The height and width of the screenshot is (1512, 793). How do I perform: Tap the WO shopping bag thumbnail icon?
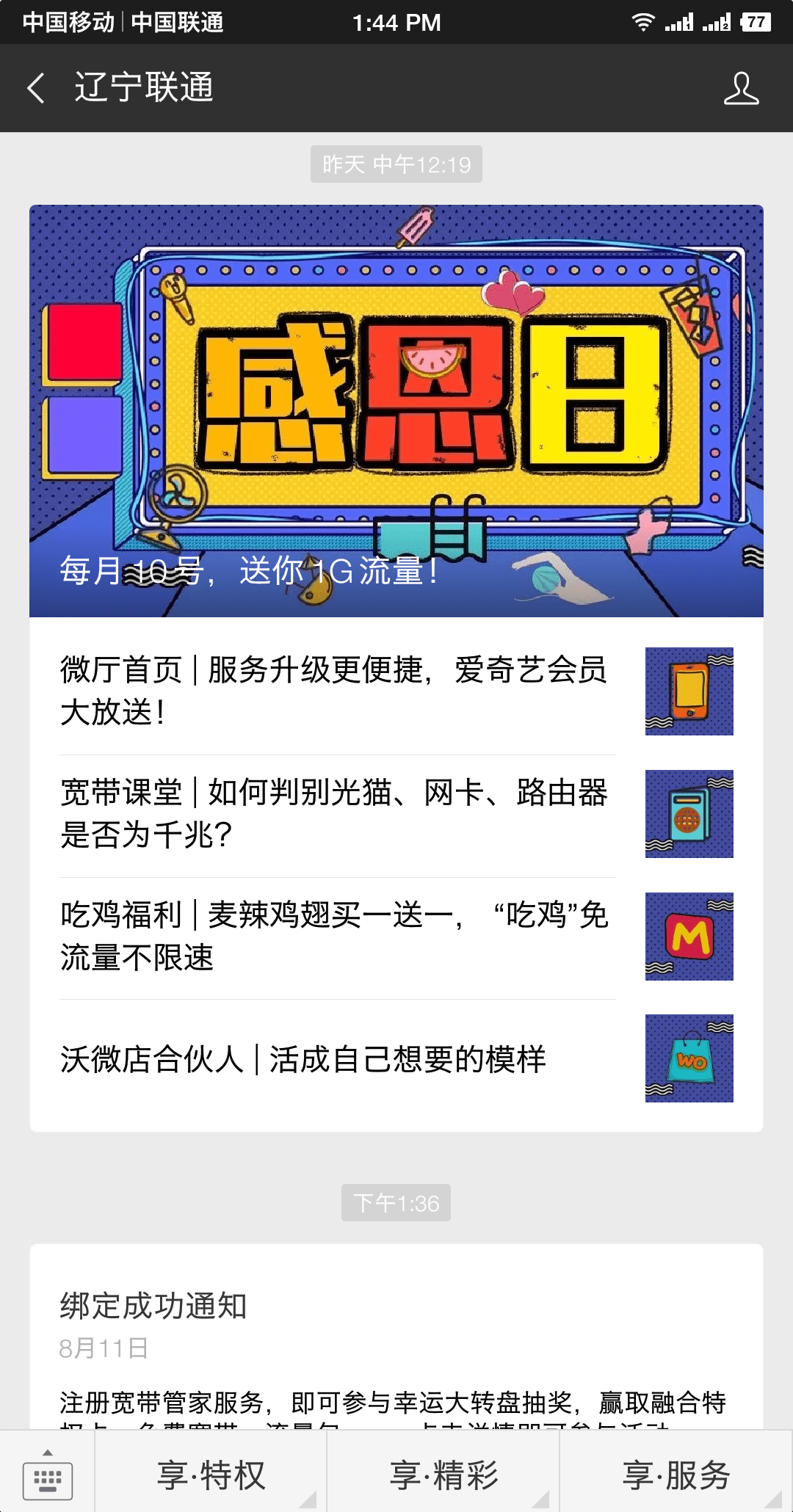tap(688, 1060)
